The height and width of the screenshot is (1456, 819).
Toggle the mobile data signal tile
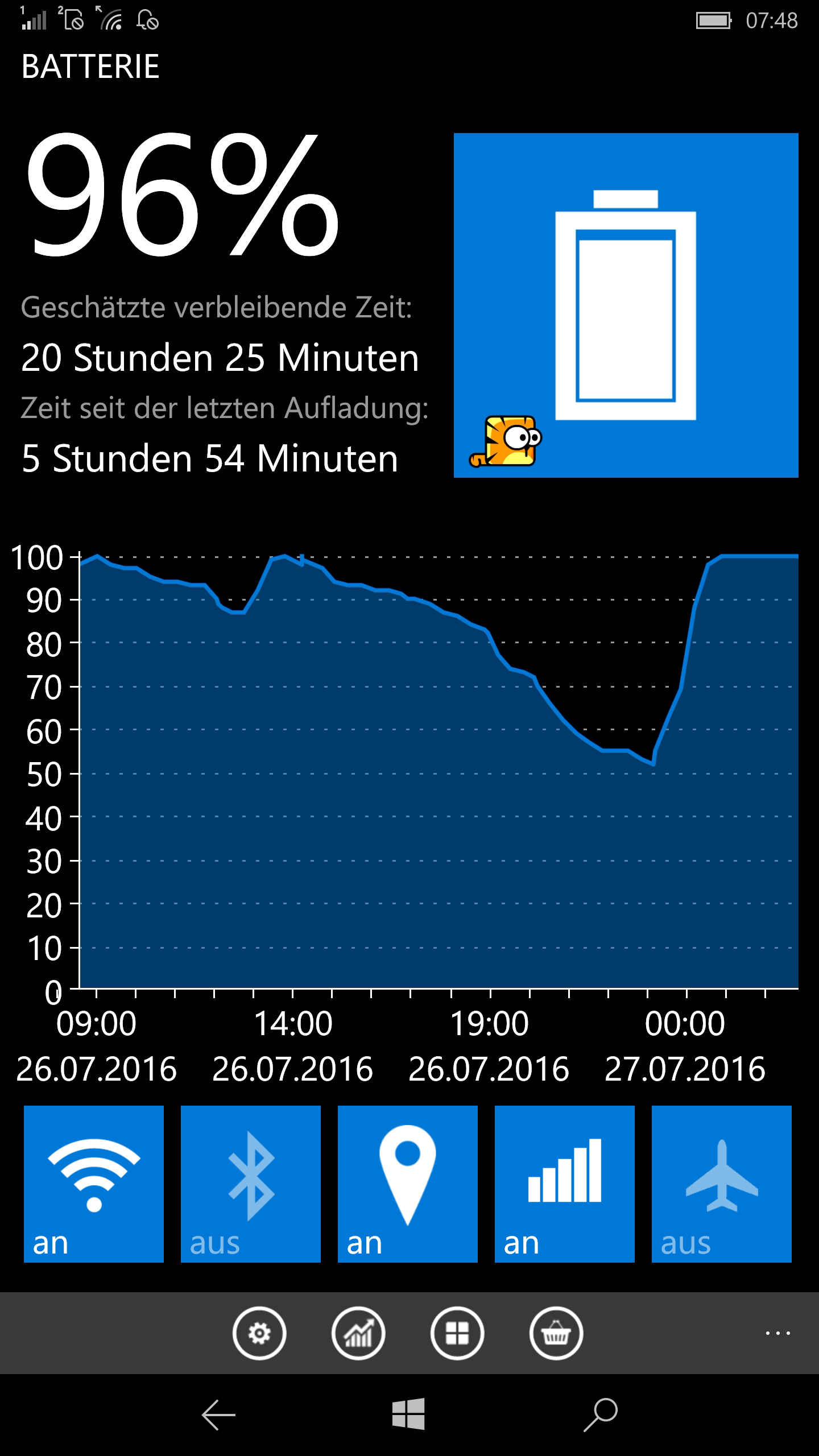tap(565, 1184)
